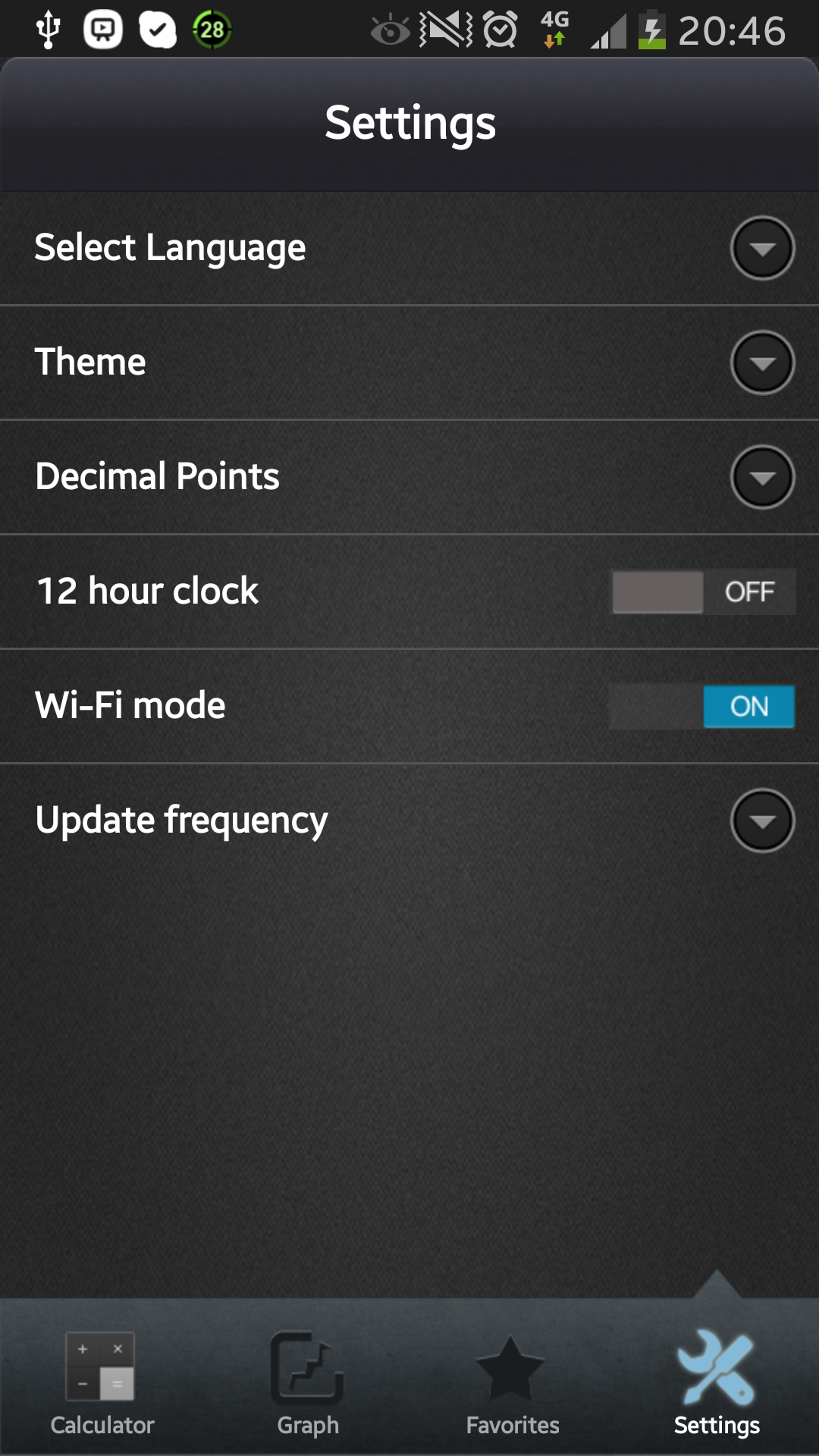Expand the Select Language dropdown

(762, 248)
